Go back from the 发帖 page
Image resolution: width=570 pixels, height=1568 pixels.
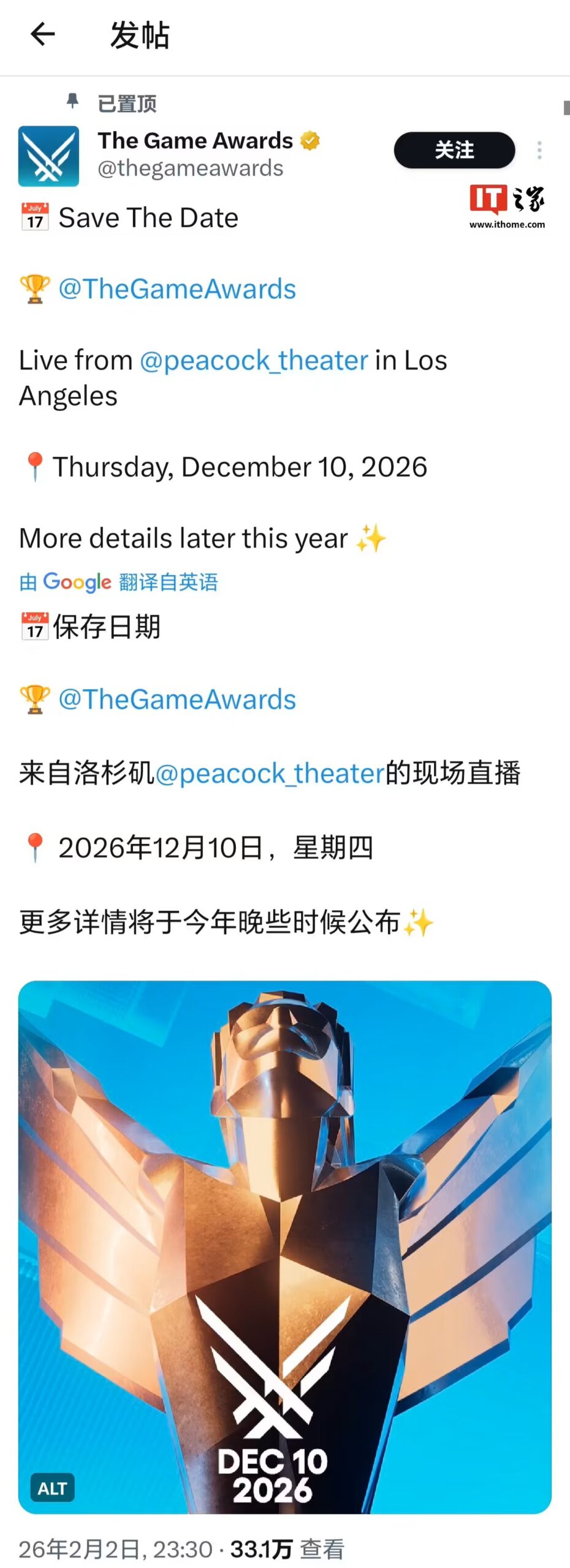tap(43, 34)
